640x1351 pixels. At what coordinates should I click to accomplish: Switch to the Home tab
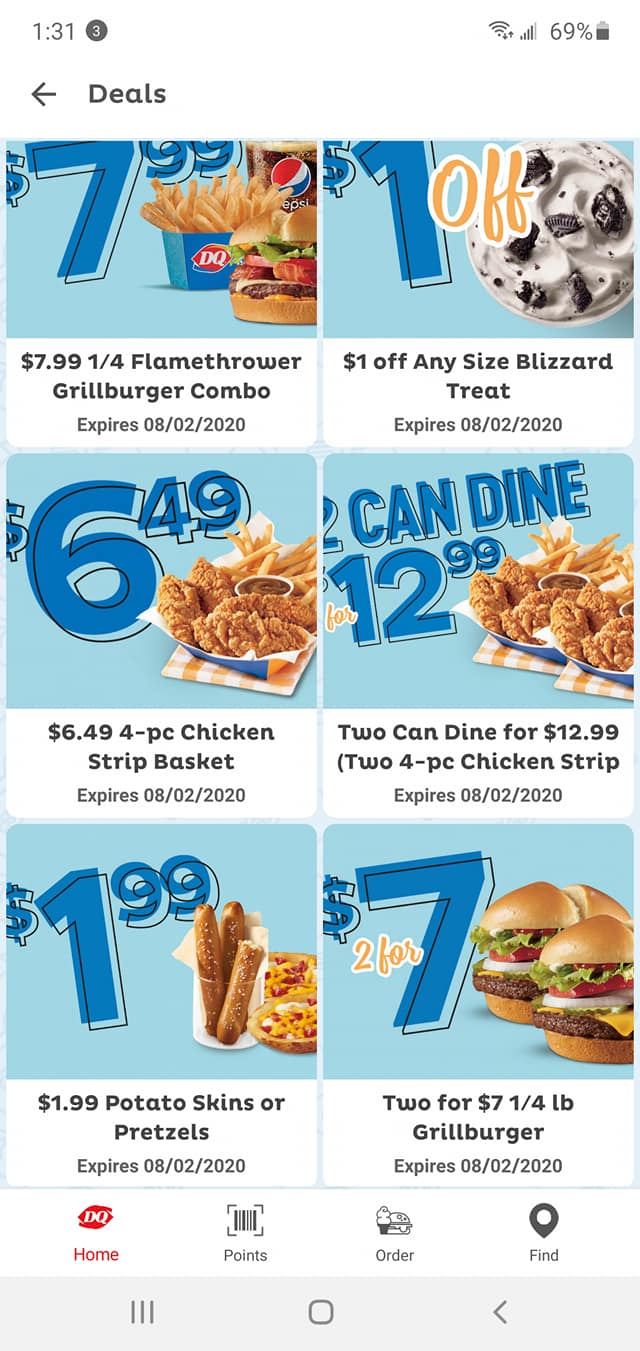(x=96, y=1234)
